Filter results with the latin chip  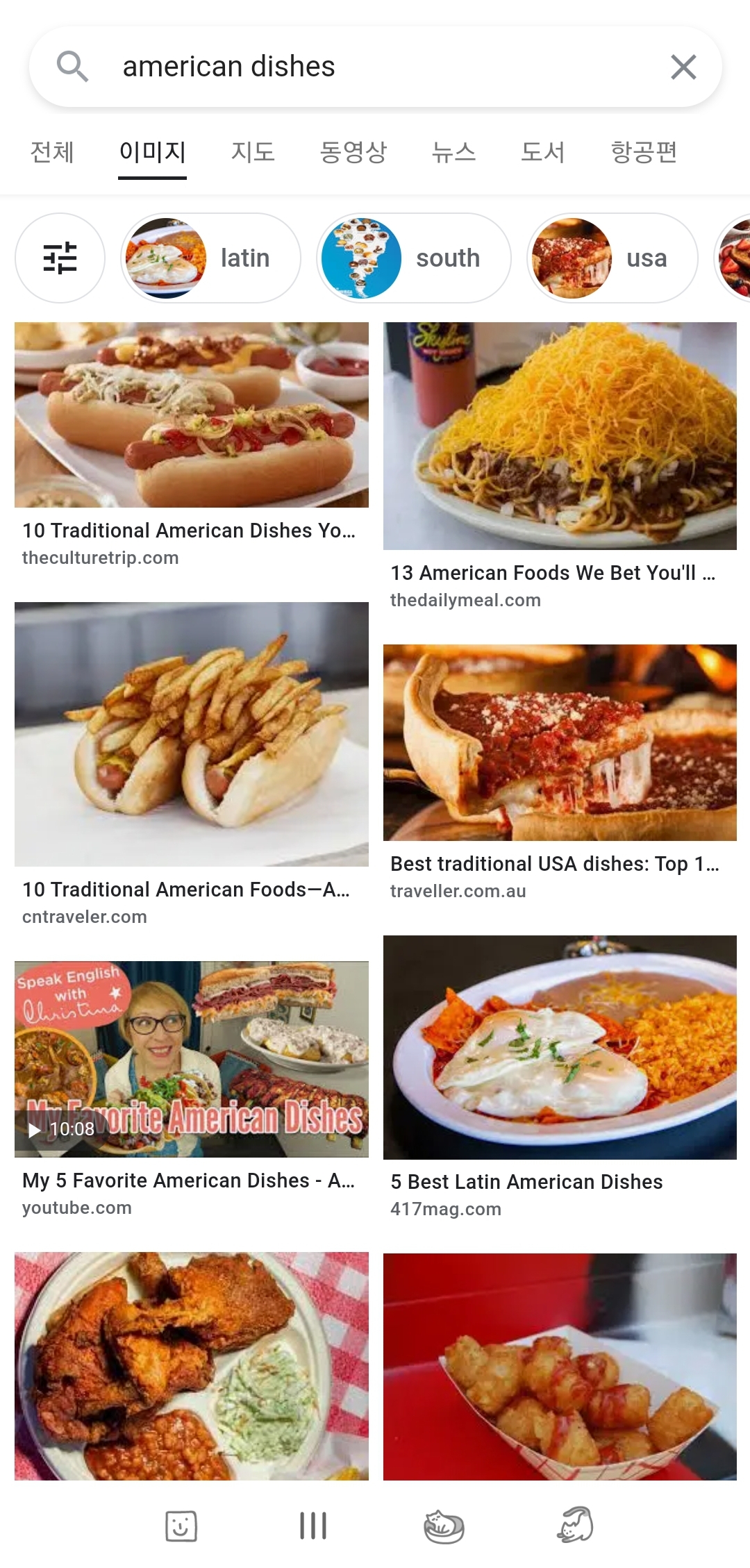tap(211, 258)
